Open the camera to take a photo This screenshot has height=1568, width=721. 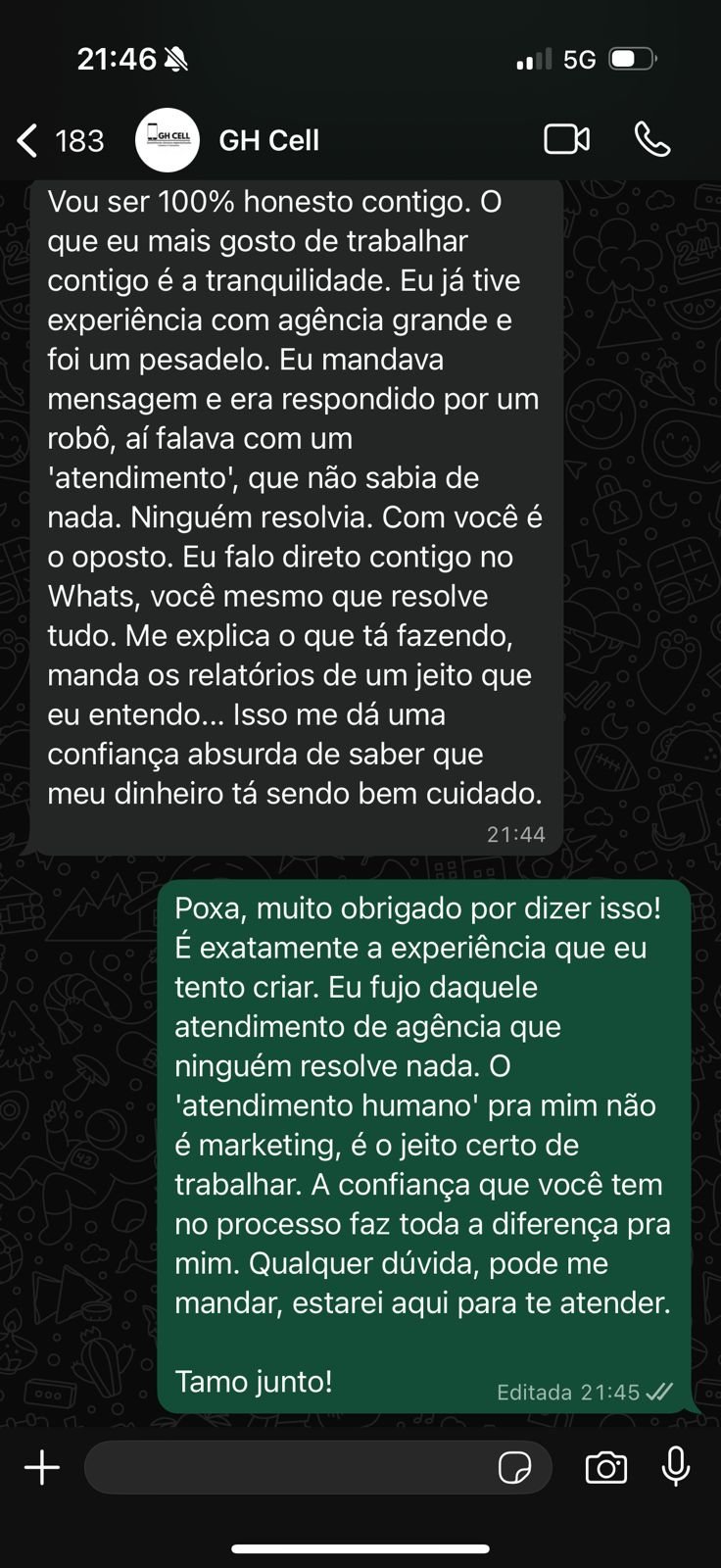coord(605,1468)
